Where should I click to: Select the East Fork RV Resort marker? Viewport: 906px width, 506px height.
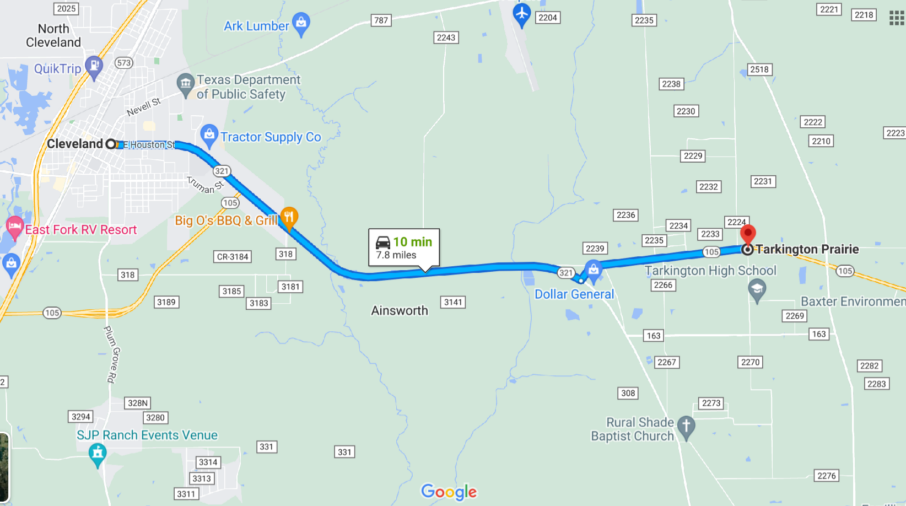(14, 226)
